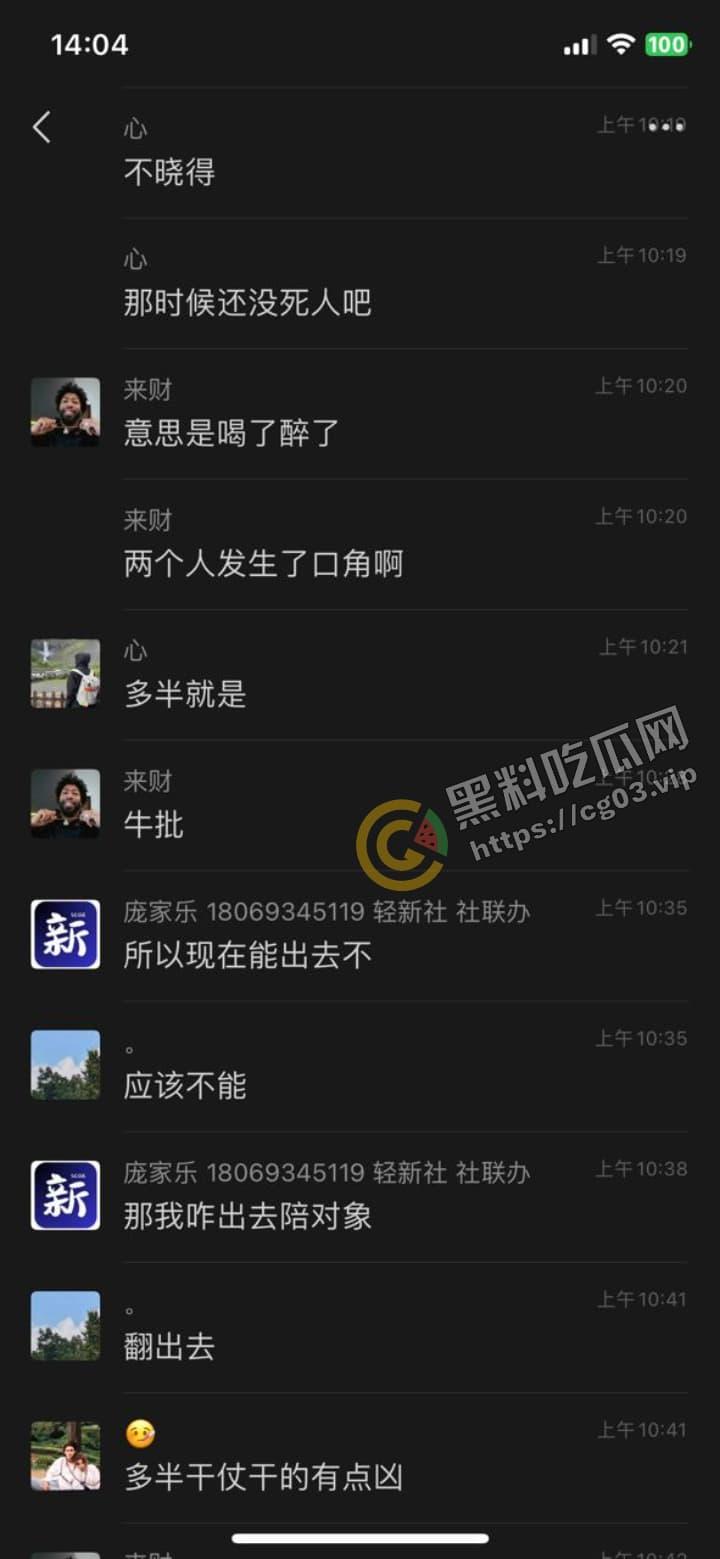Tap 来财's headphones-photo avatar
Viewport: 720px width, 1559px height.
coord(64,410)
